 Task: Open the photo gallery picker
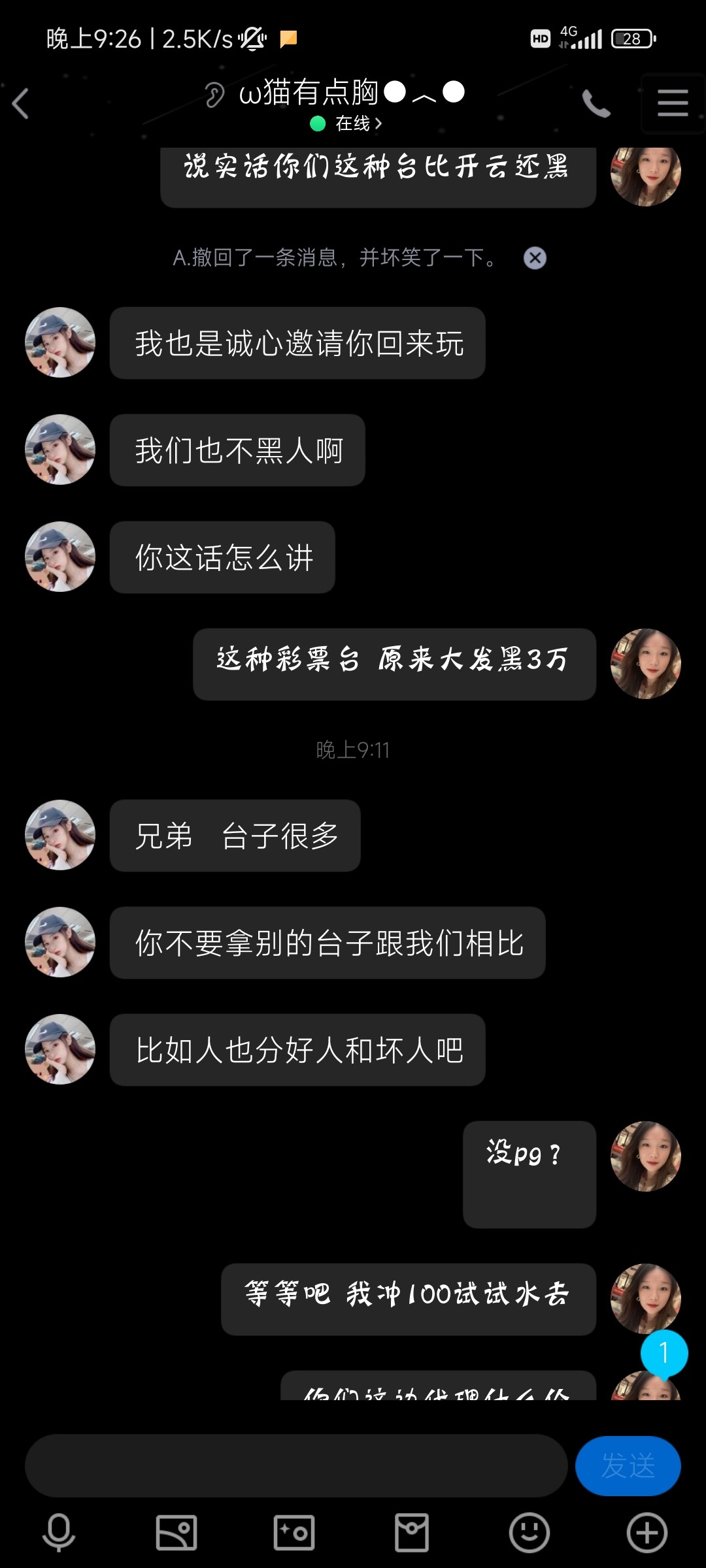[x=176, y=1532]
